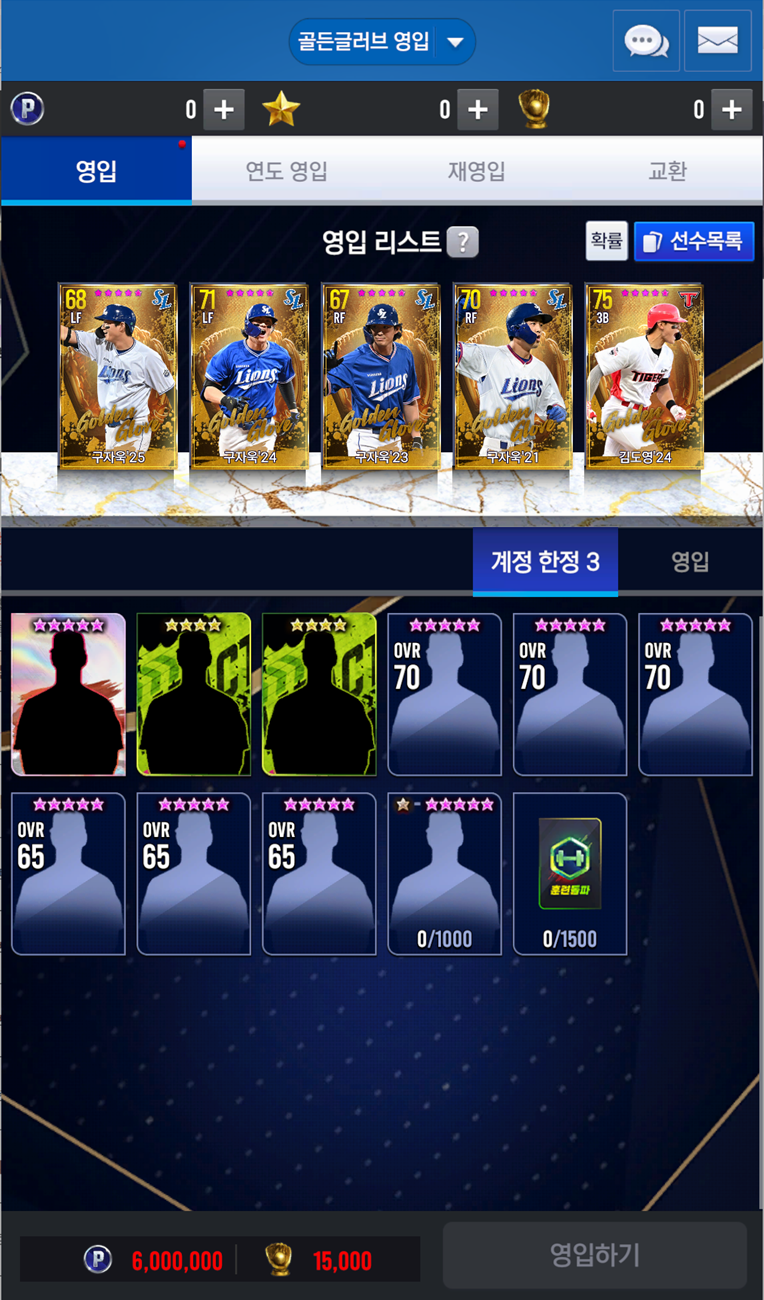Switch to the 연도 영입 tab
Viewport: 764px width, 1300px height.
pos(286,171)
